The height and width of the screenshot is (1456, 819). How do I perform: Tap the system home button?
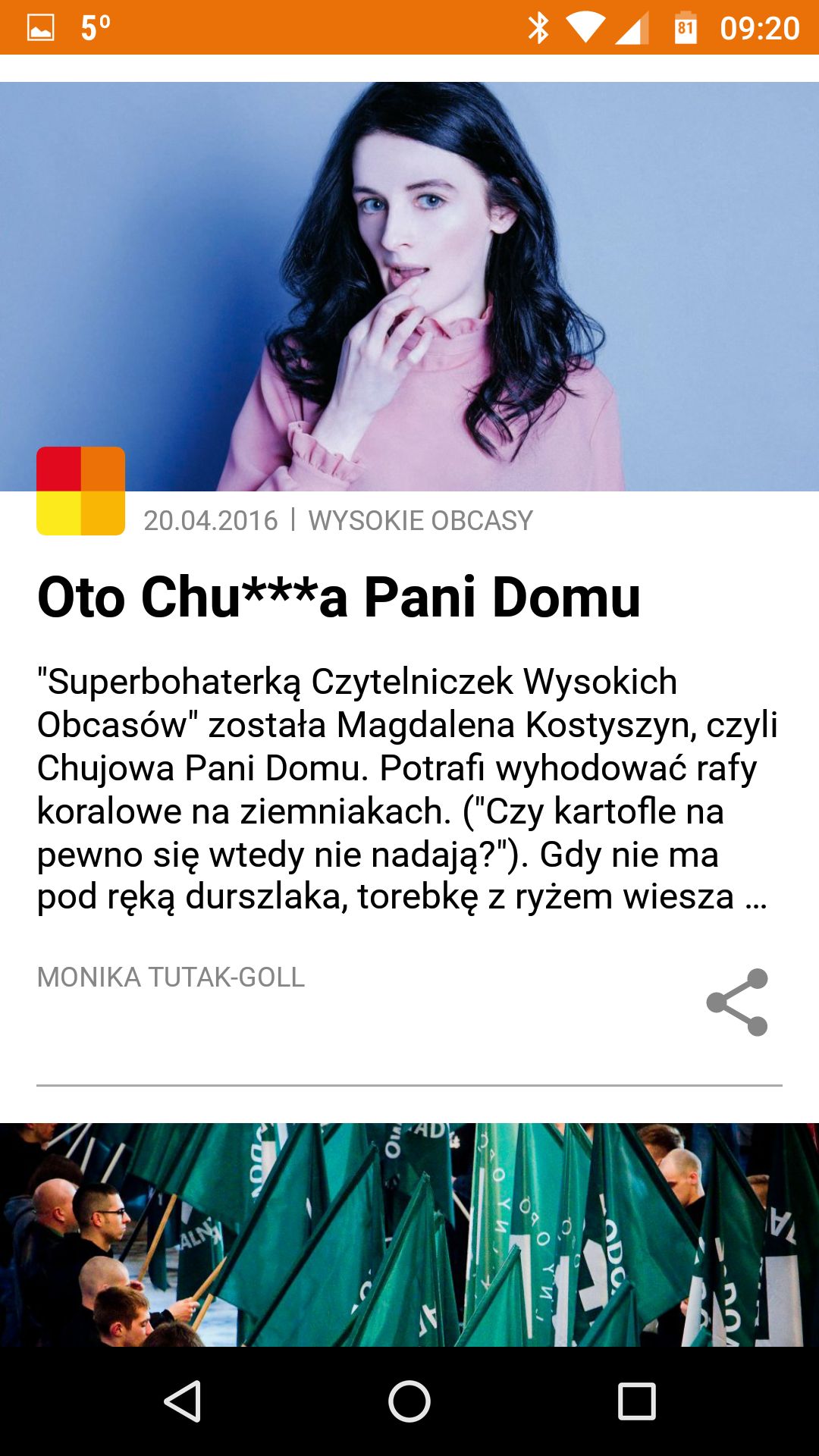[x=409, y=1401]
